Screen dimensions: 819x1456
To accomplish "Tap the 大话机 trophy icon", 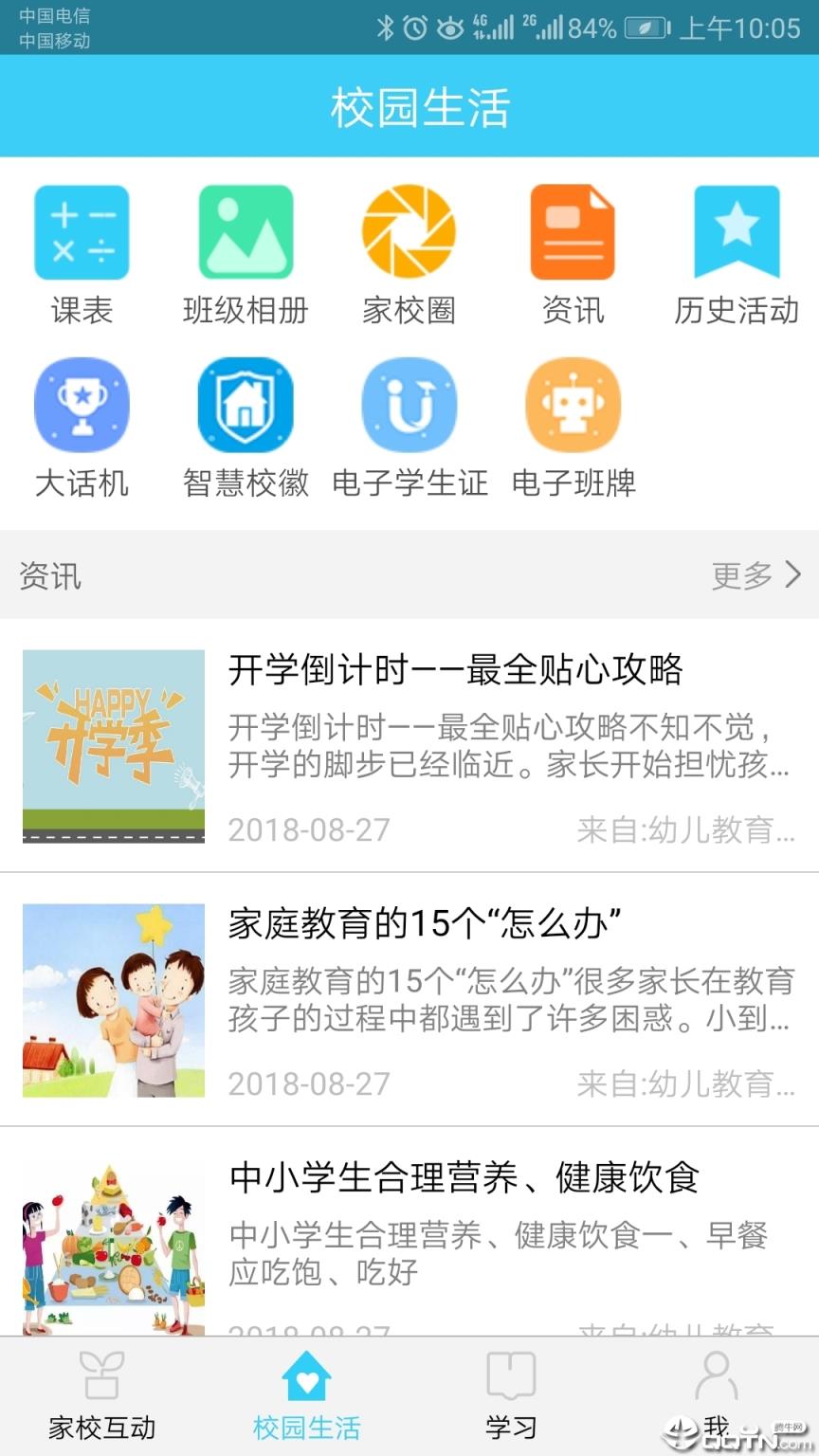I will 82,405.
